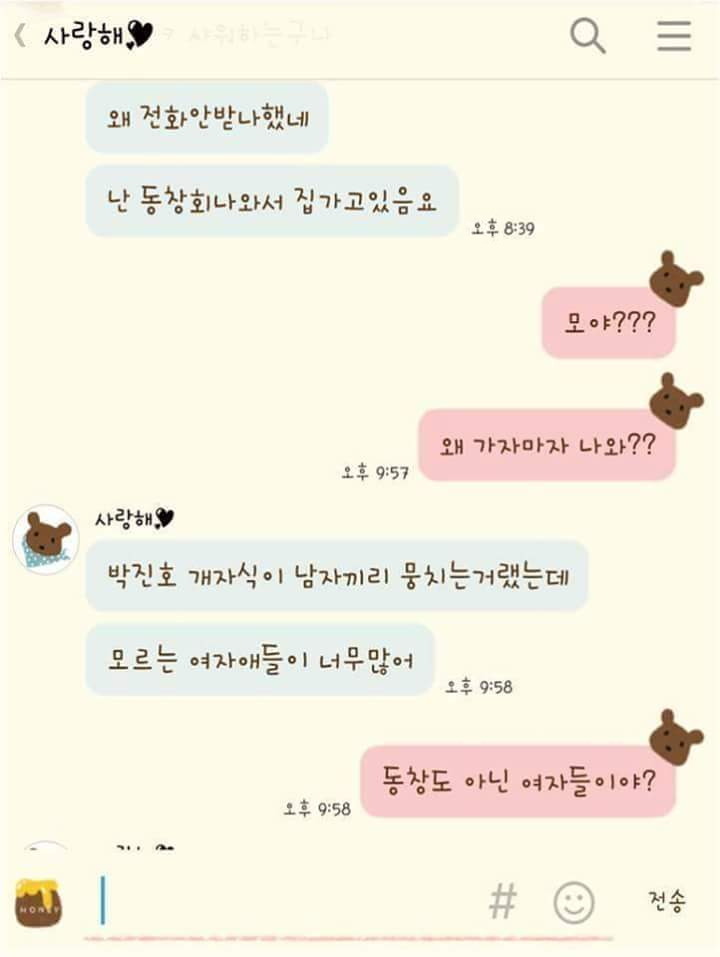
Task: Focus the message input field
Action: click(290, 902)
